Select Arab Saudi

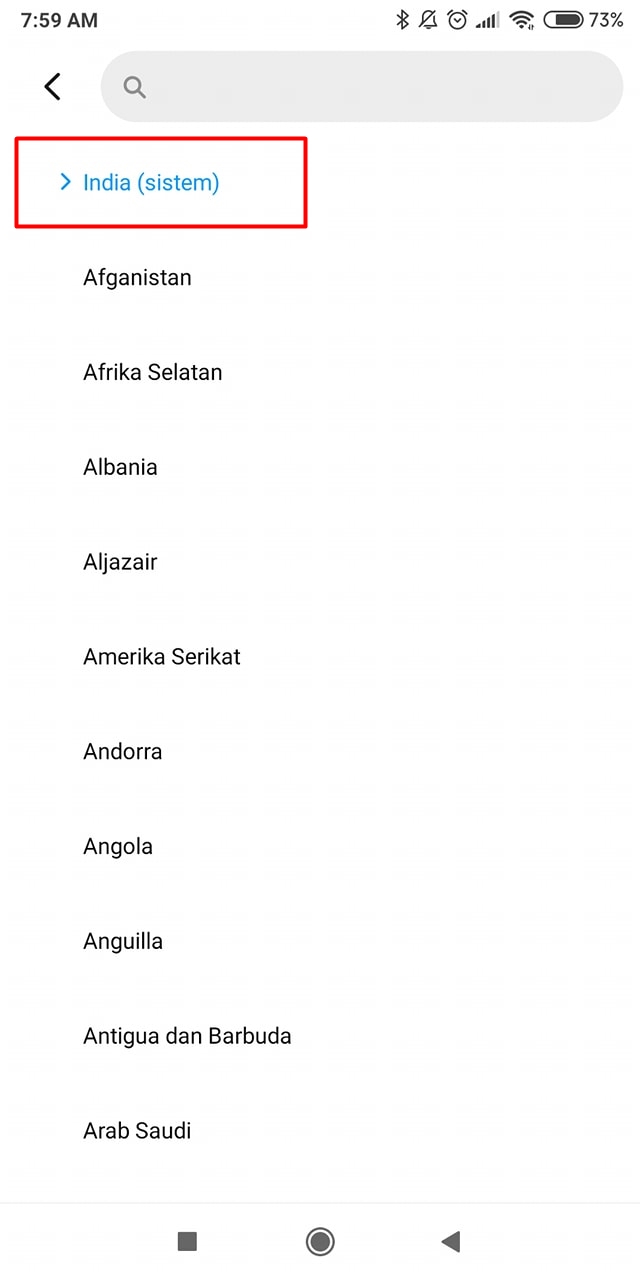tap(137, 1131)
